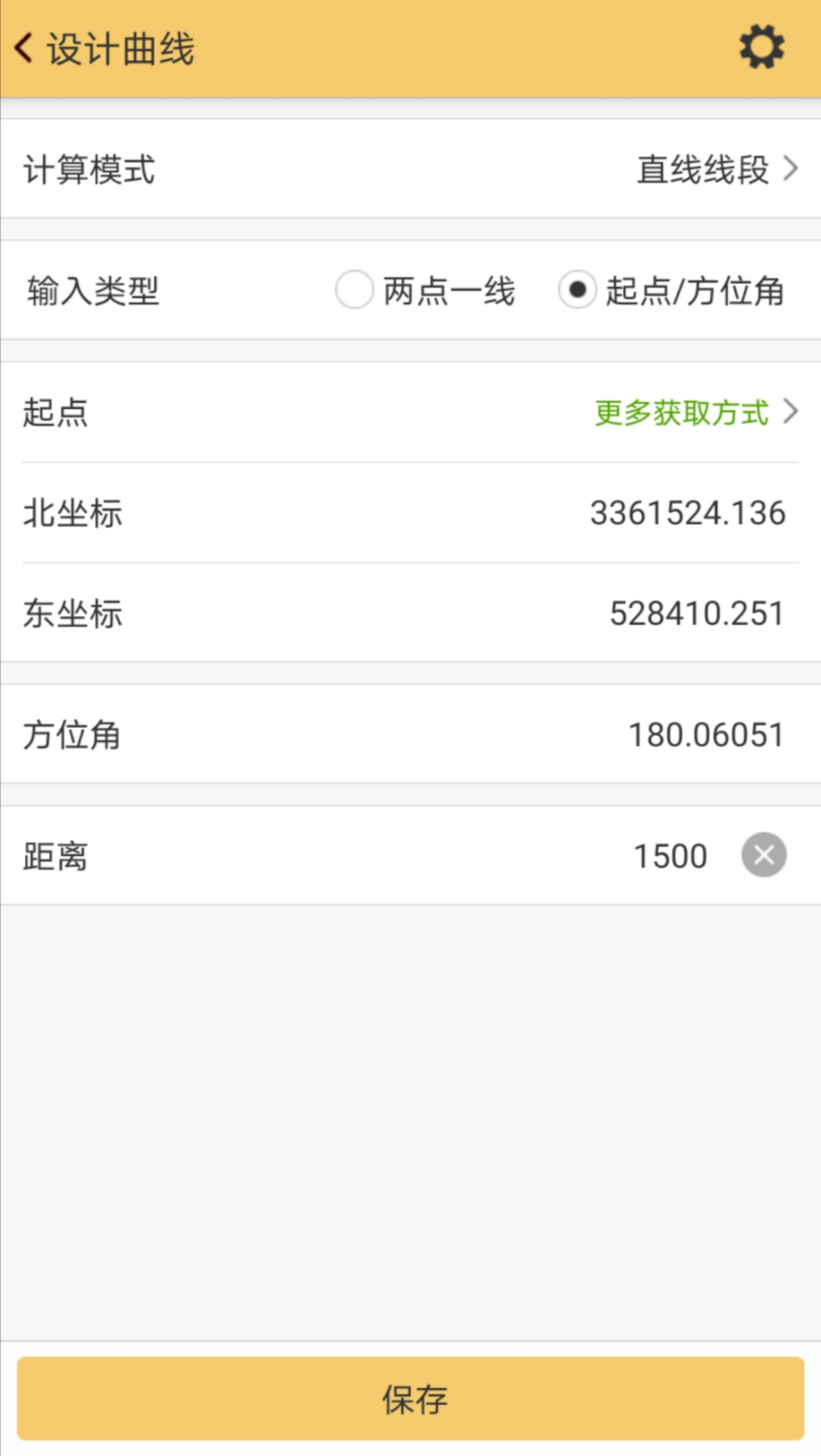Select the 起点/方位角 radio button
Screen dimensions: 821x1456
579,290
